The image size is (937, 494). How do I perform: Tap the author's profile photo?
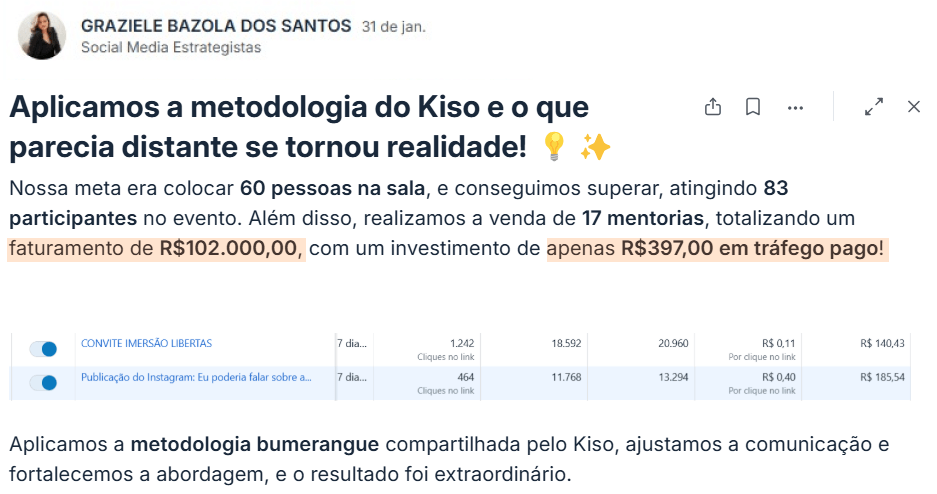point(42,36)
